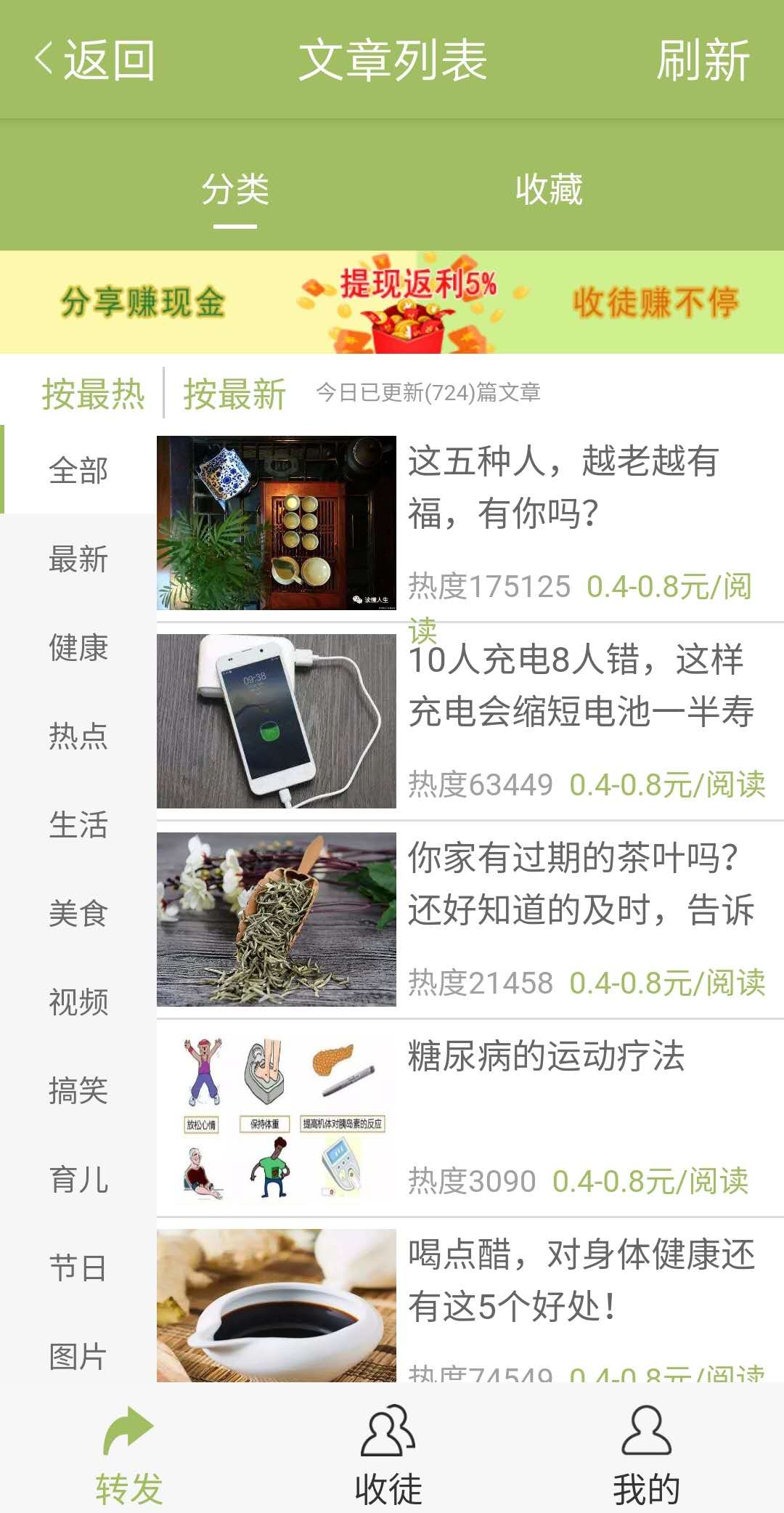Viewport: 784px width, 1513px height.
Task: Refresh the list with 刷新
Action: 703,60
